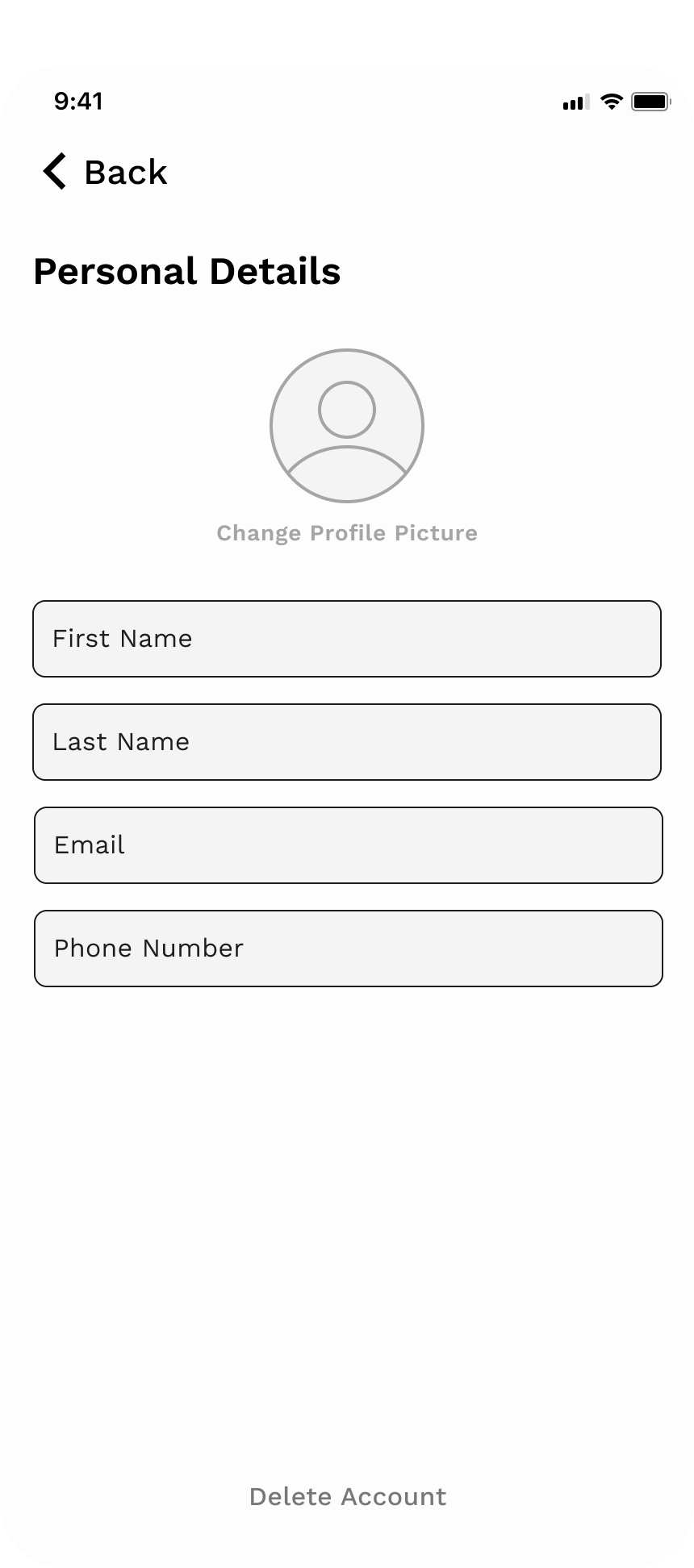694x1568 pixels.
Task: Select the Last Name field
Action: click(347, 742)
